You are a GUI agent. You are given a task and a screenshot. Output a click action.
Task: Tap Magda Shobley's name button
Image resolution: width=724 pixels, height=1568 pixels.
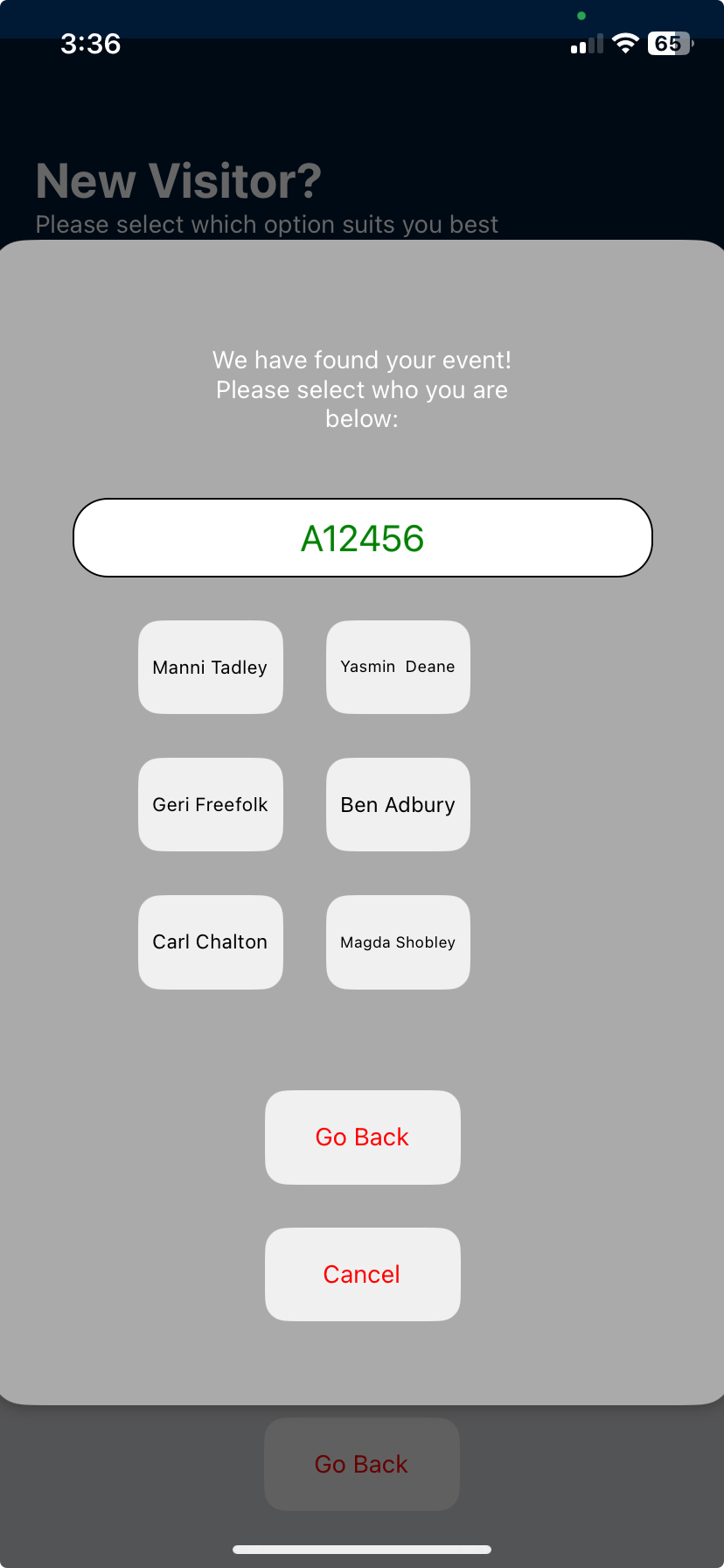(398, 941)
